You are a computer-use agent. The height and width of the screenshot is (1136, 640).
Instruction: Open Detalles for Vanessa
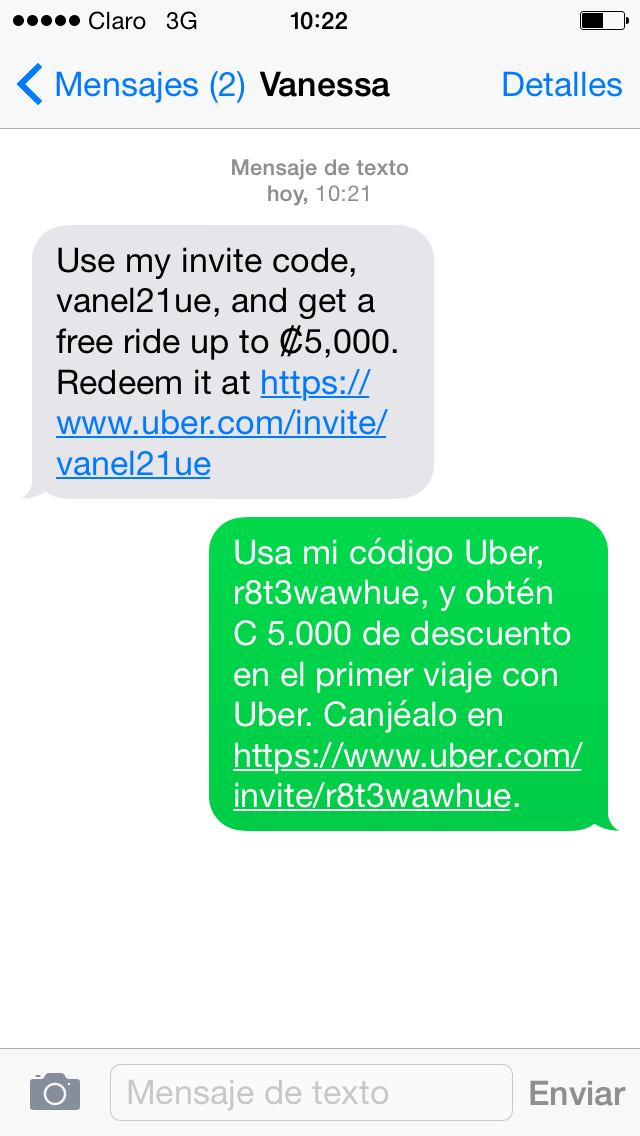[x=561, y=85]
